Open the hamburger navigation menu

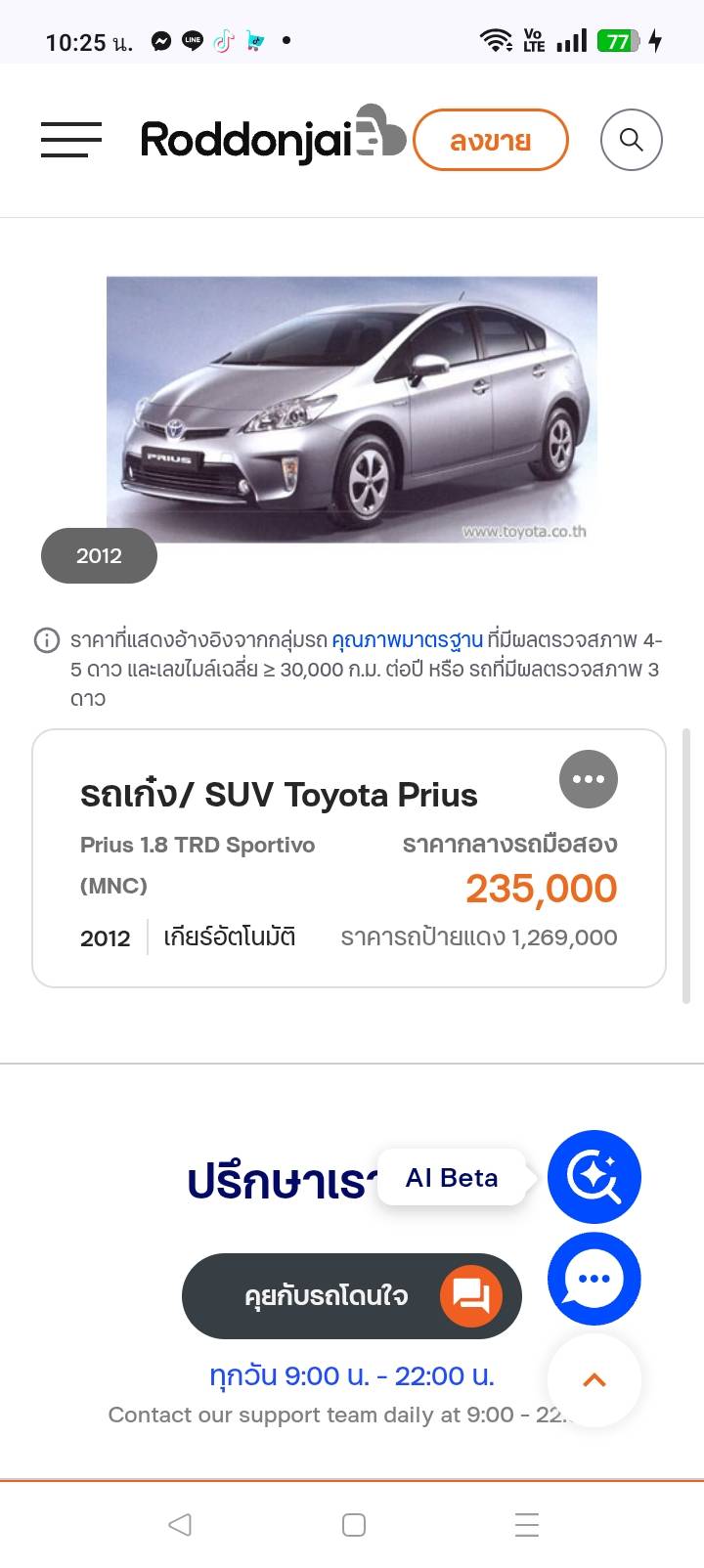point(71,140)
